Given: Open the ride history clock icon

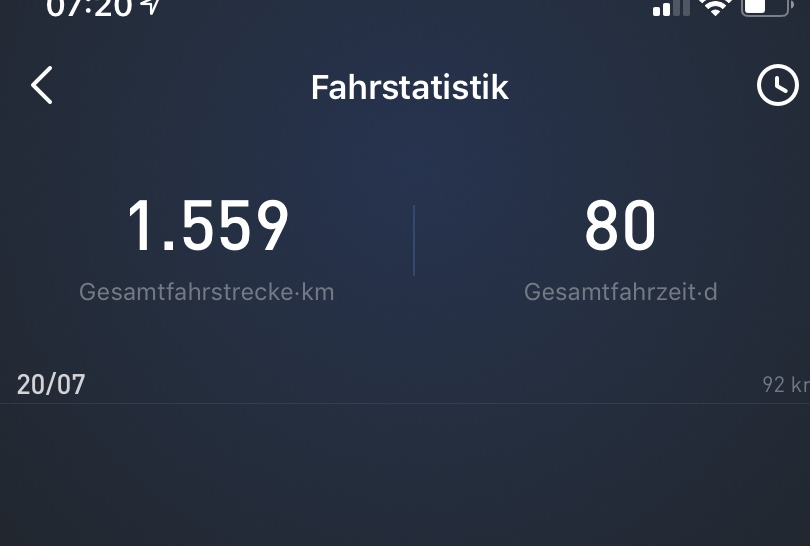Looking at the screenshot, I should [x=777, y=86].
